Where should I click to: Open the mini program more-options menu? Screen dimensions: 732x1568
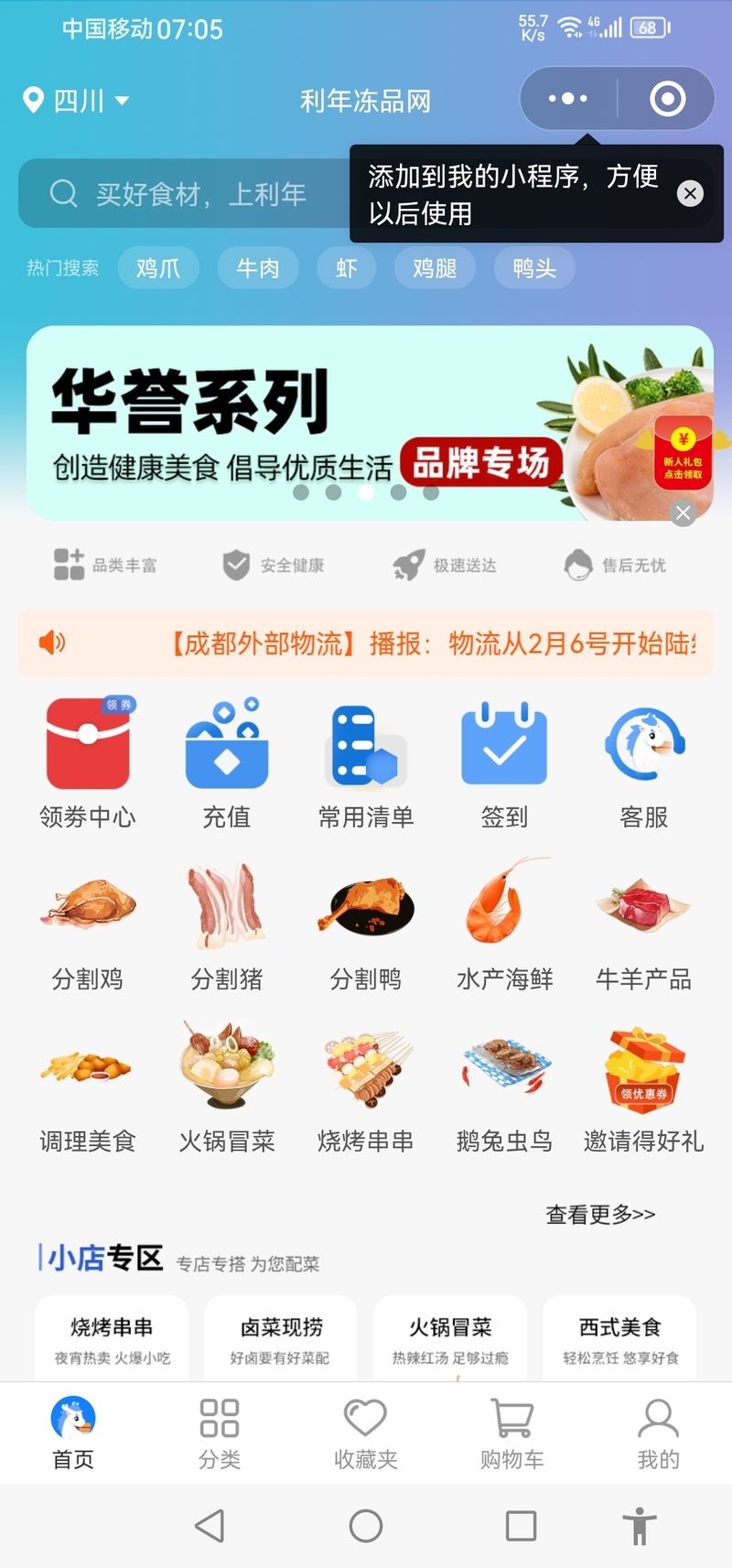568,99
